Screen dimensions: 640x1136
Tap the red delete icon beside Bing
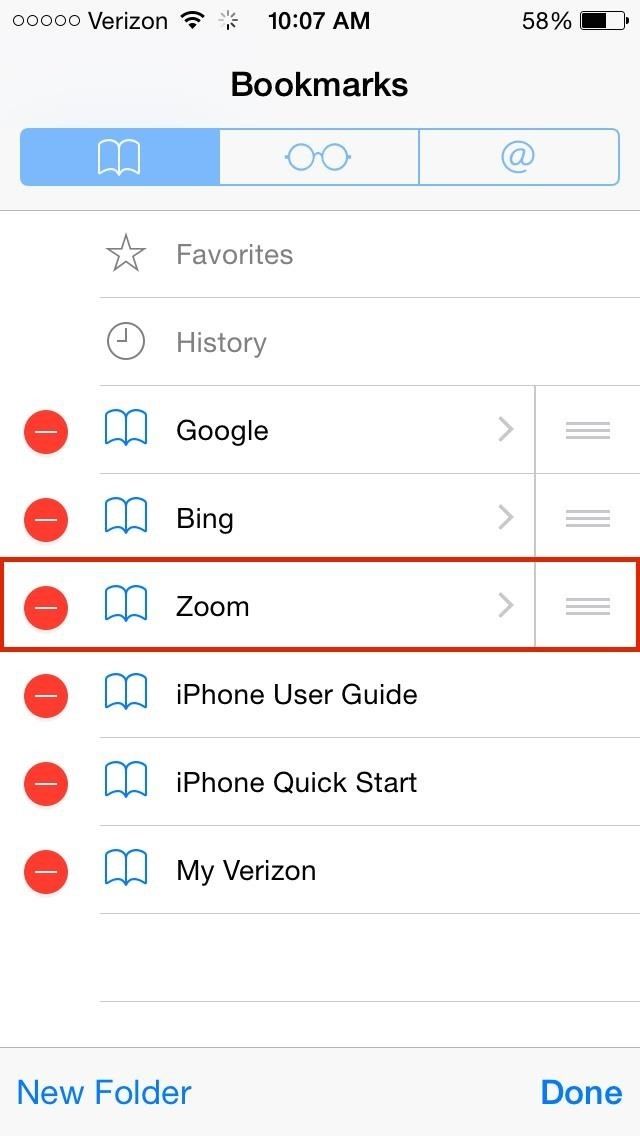(45, 519)
